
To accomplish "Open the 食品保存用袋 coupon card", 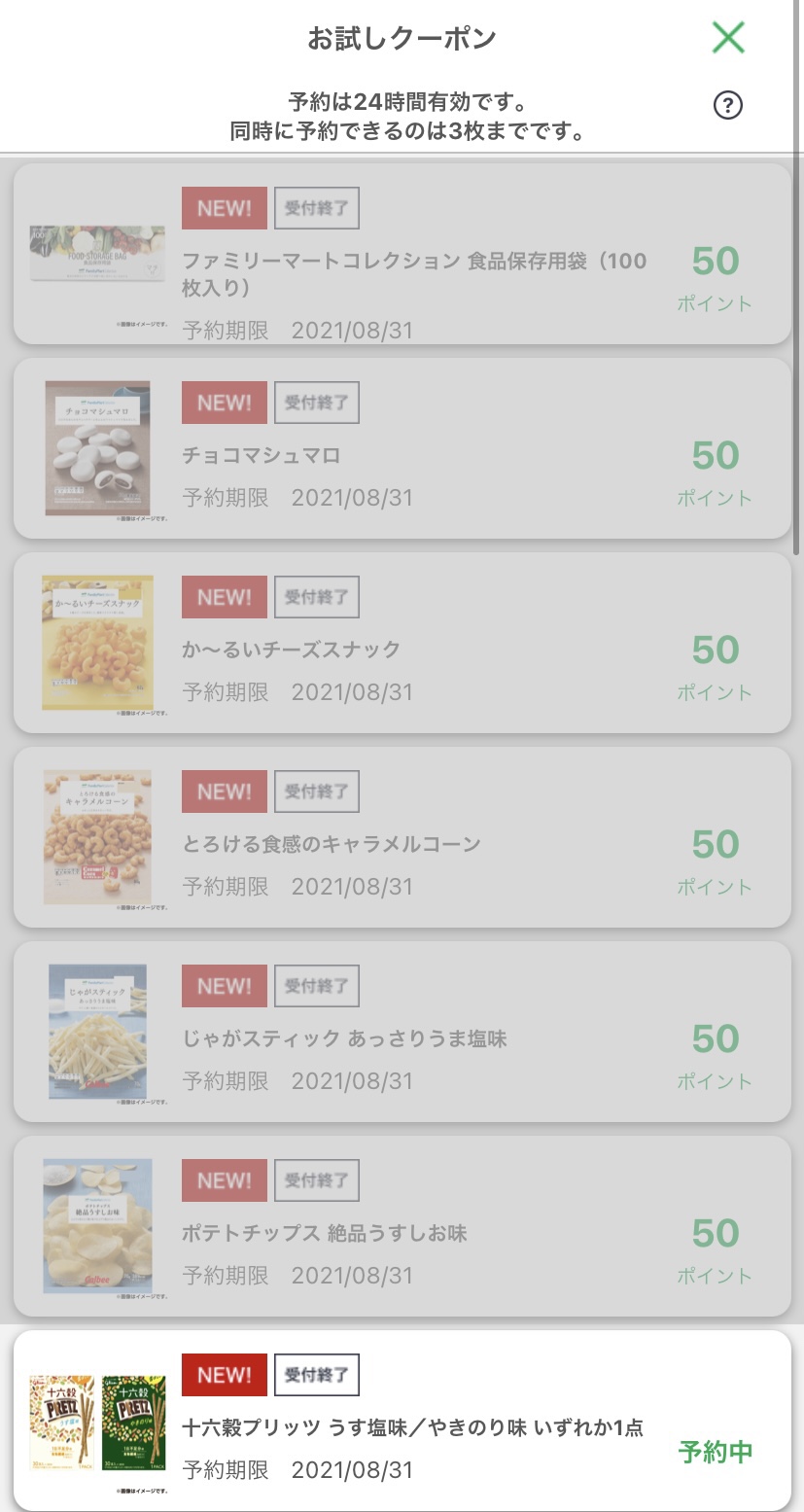I will 402,253.
